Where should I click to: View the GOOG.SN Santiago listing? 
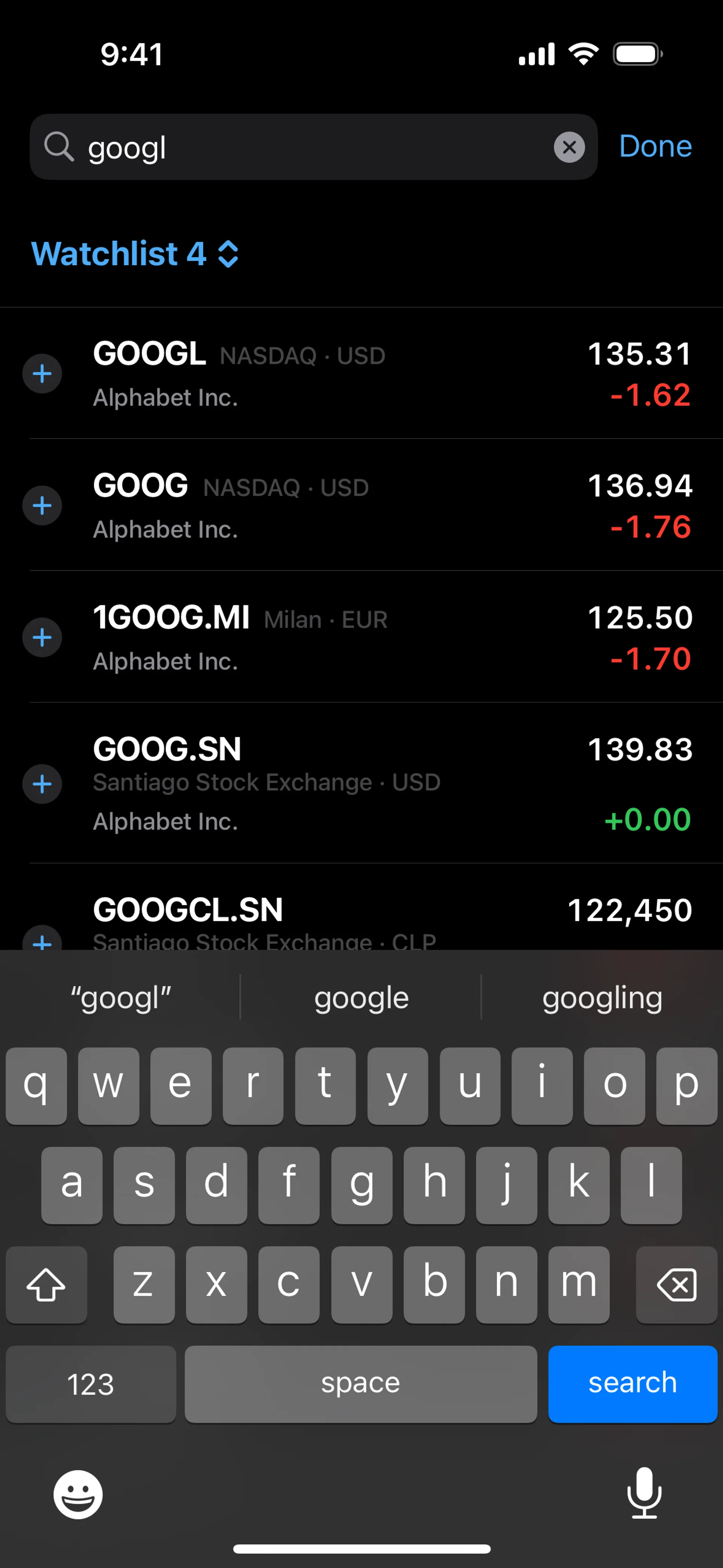point(365,784)
